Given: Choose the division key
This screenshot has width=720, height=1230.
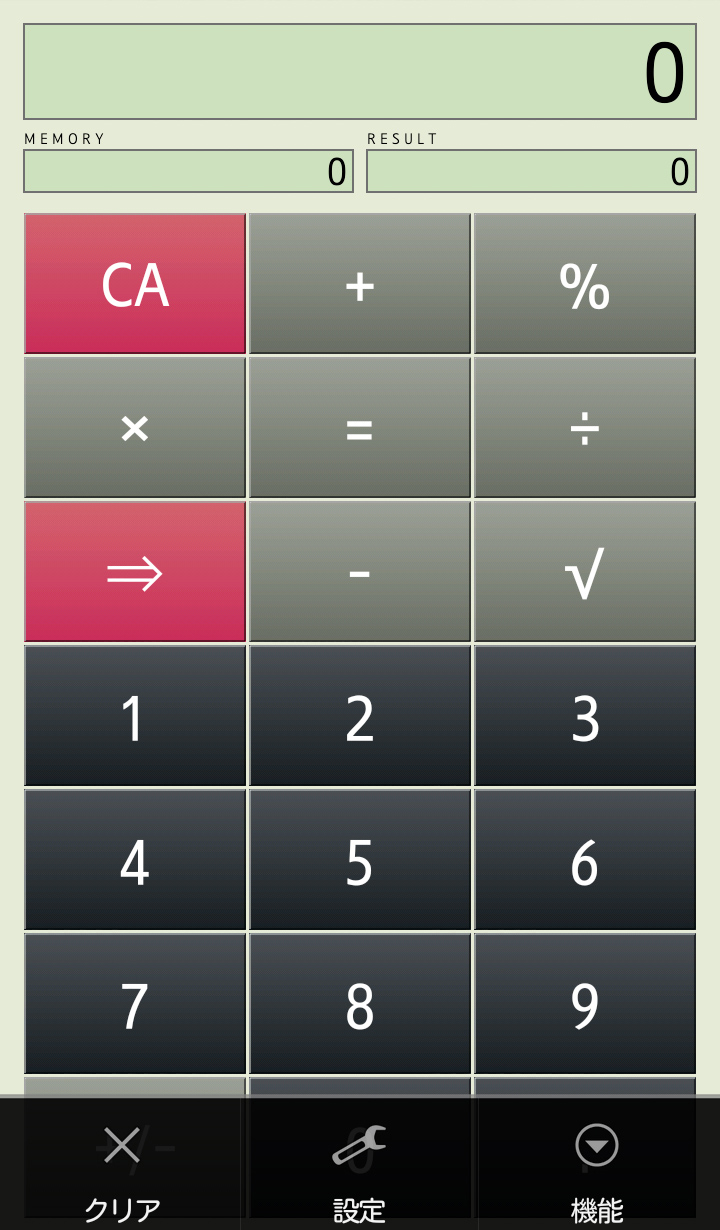Looking at the screenshot, I should (585, 428).
